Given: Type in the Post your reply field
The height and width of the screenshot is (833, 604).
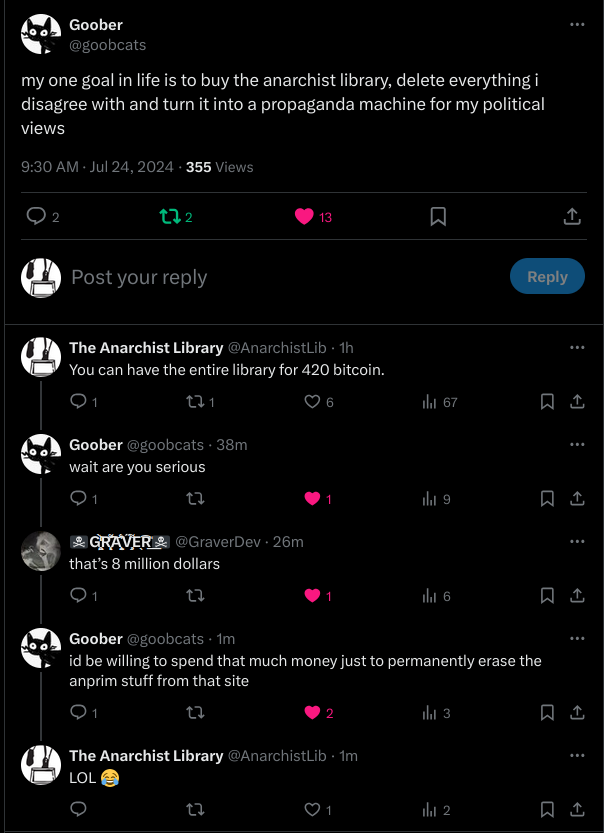Looking at the screenshot, I should pos(280,277).
